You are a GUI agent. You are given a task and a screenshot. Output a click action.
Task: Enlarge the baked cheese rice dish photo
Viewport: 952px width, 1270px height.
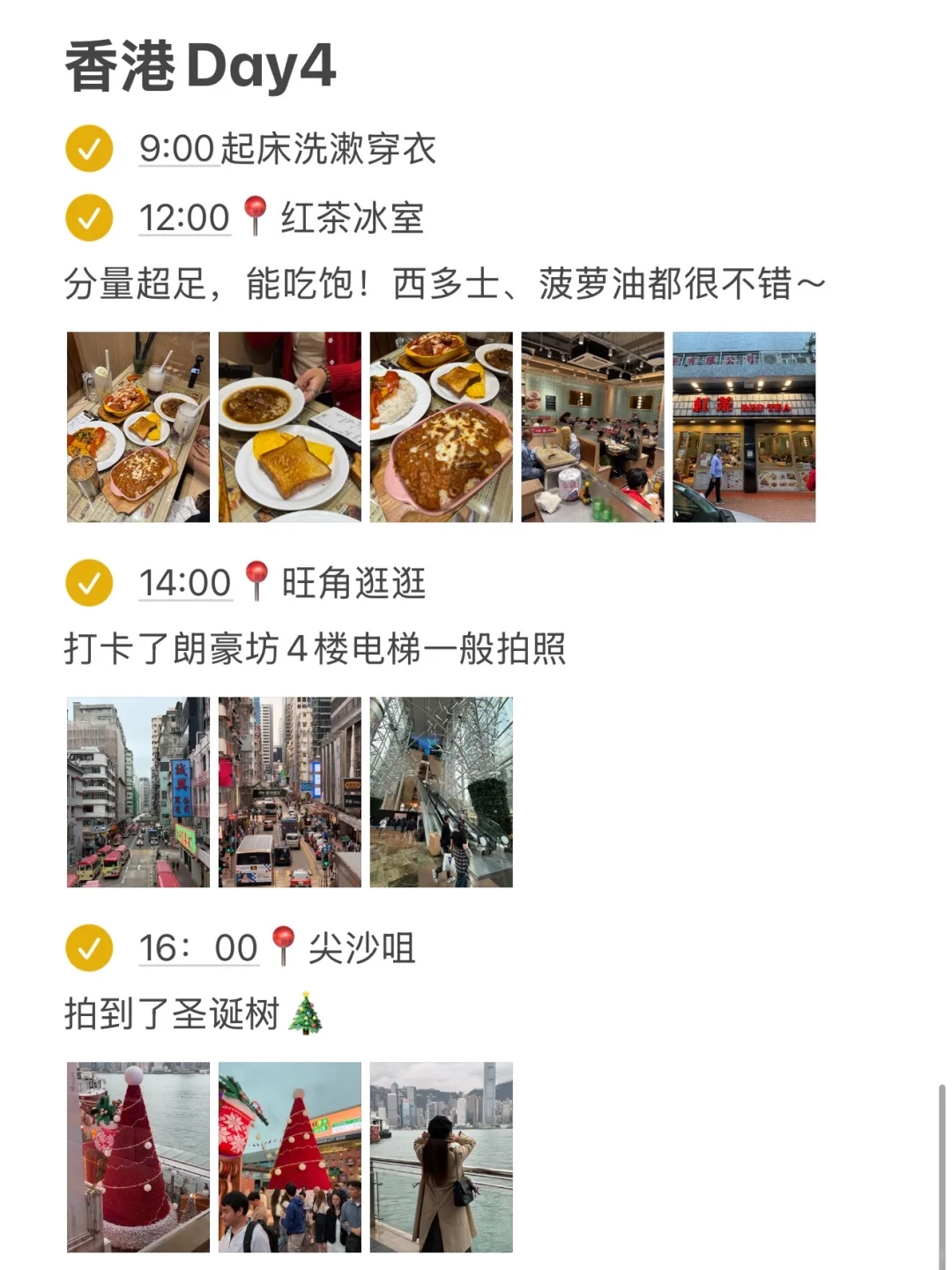point(441,427)
